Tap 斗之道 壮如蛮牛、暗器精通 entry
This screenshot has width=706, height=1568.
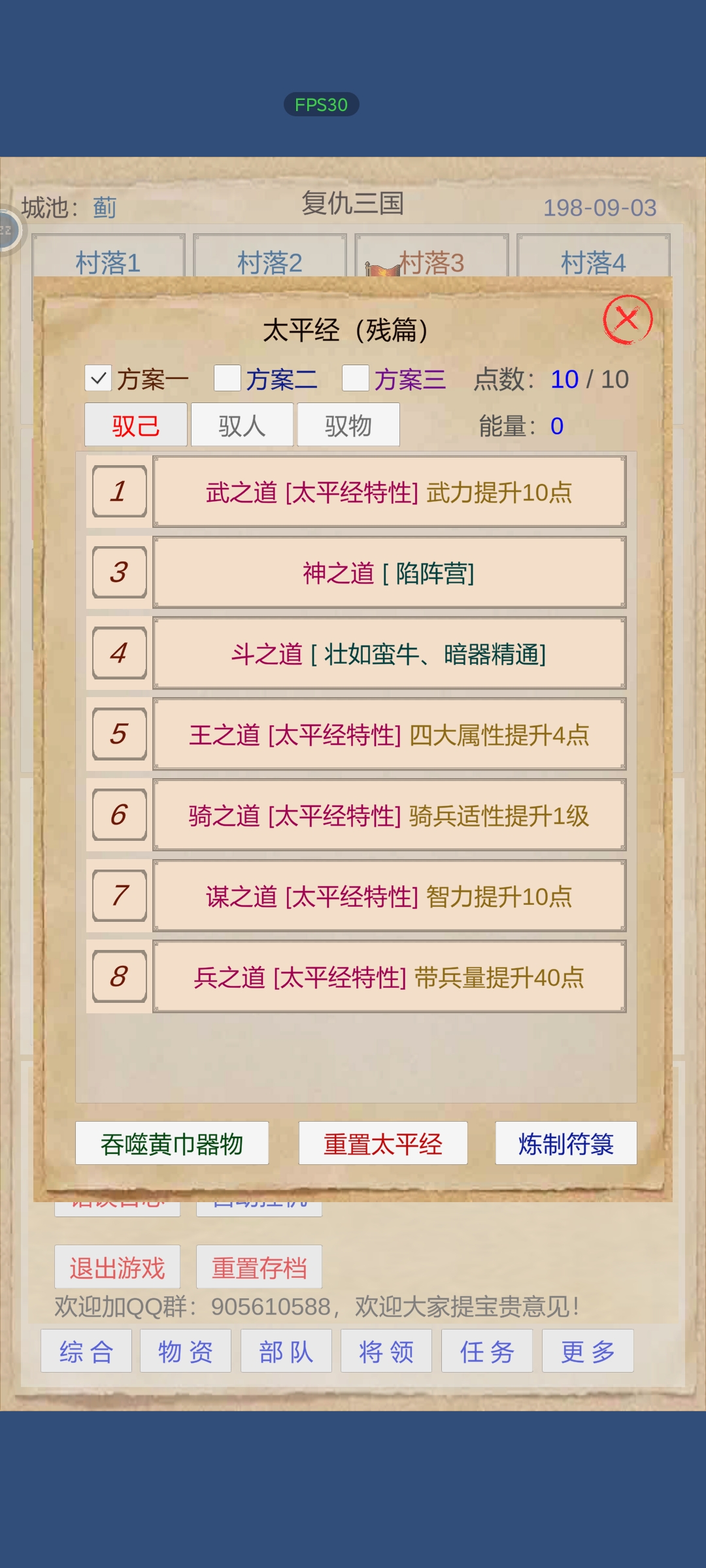pos(389,653)
